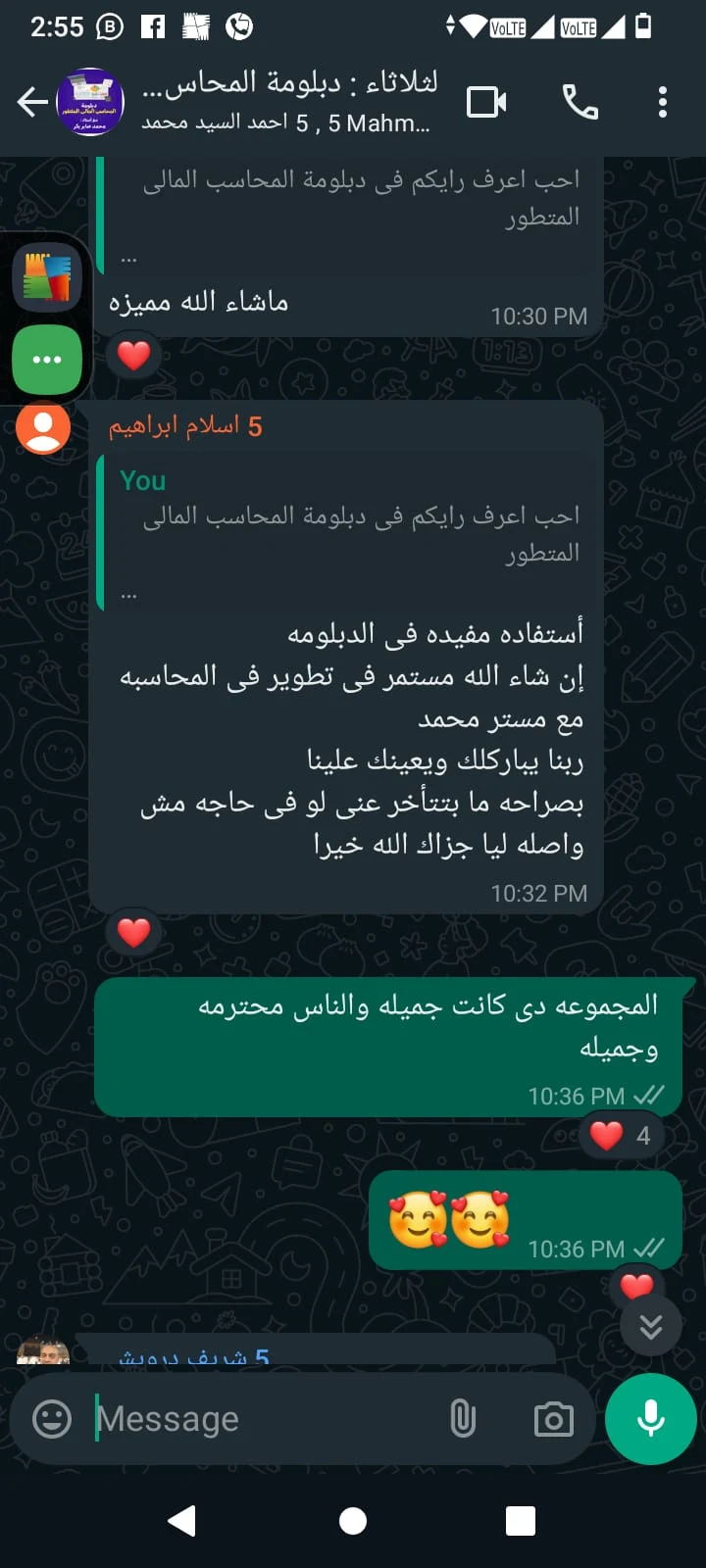View the 4 heart reactions
This screenshot has width=706, height=1568.
click(621, 1136)
